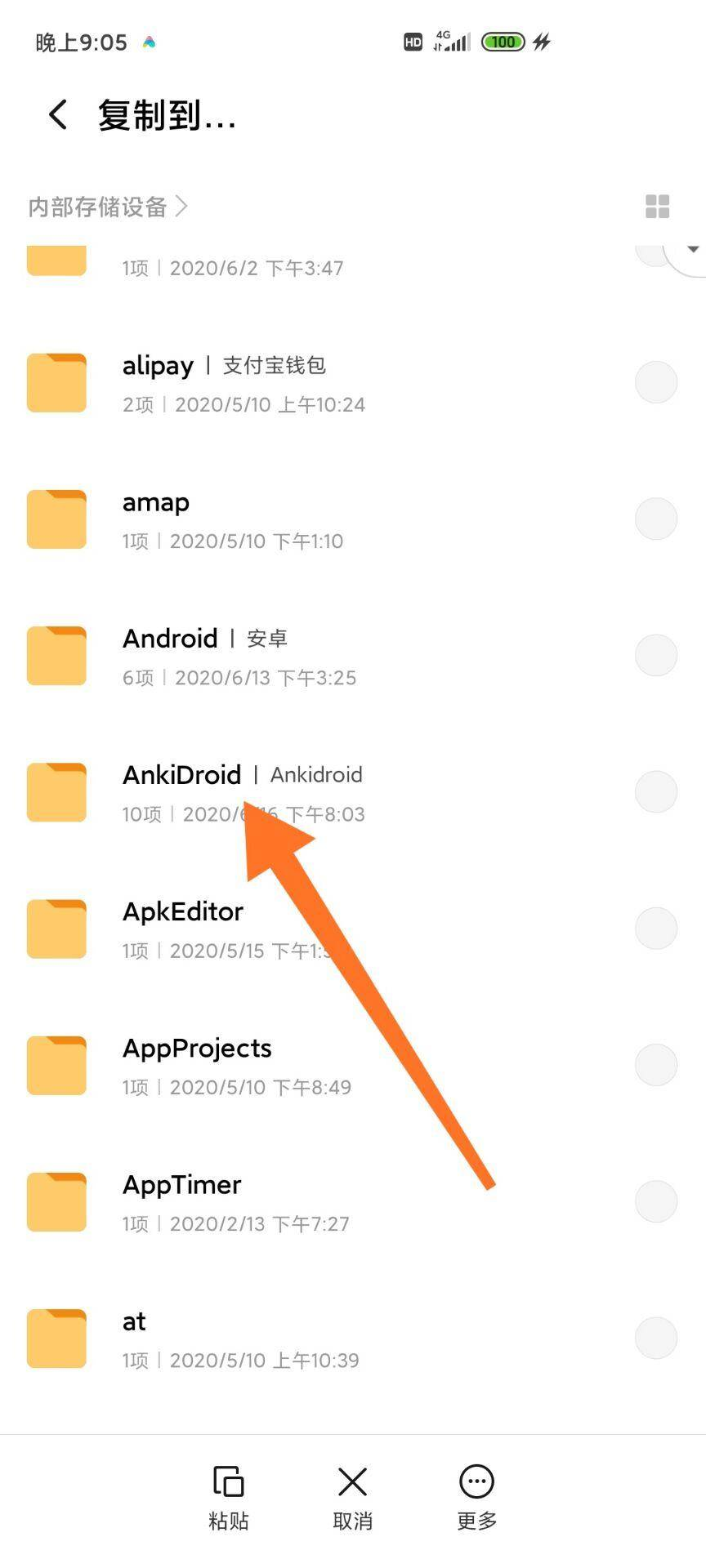
Task: Select the alipay folder's round checkbox
Action: [656, 382]
